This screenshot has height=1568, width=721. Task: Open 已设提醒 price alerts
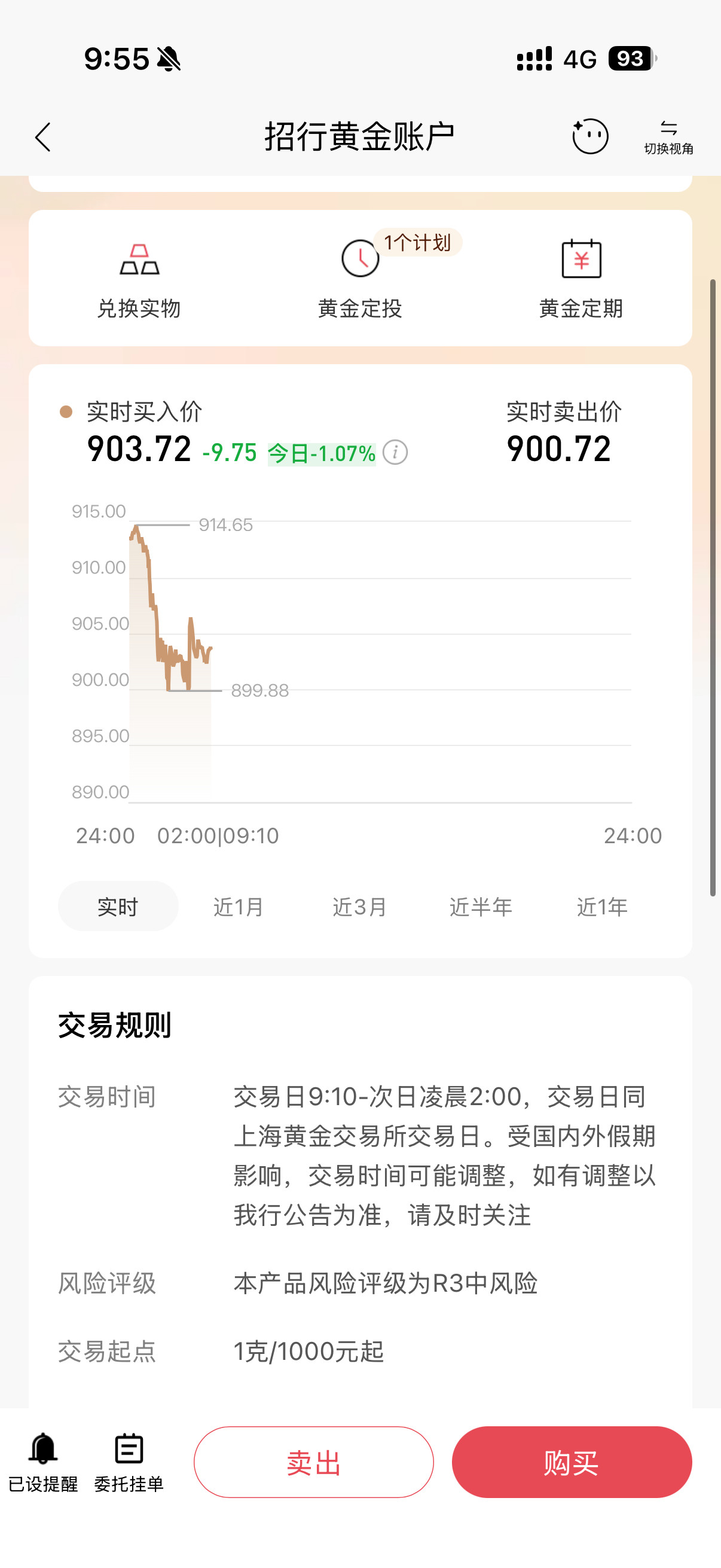43,1462
